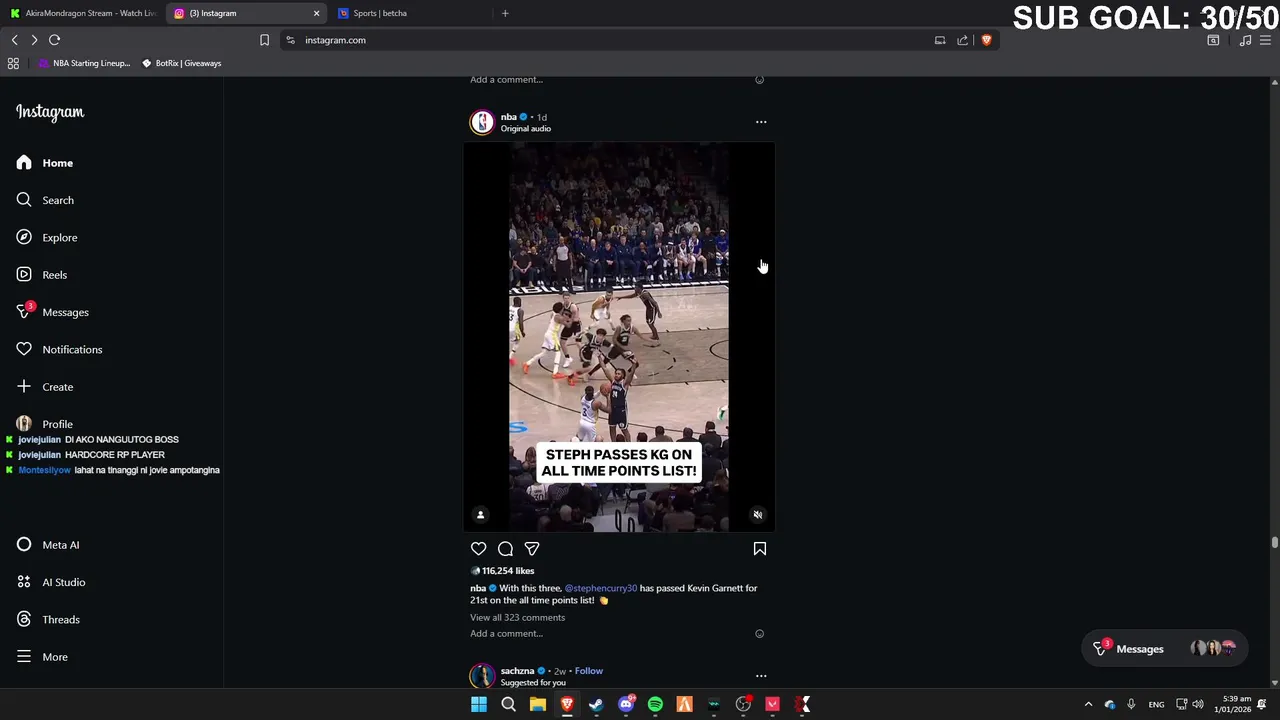Image resolution: width=1280 pixels, height=720 pixels.
Task: Expand the More menu
Action: (x=54, y=657)
